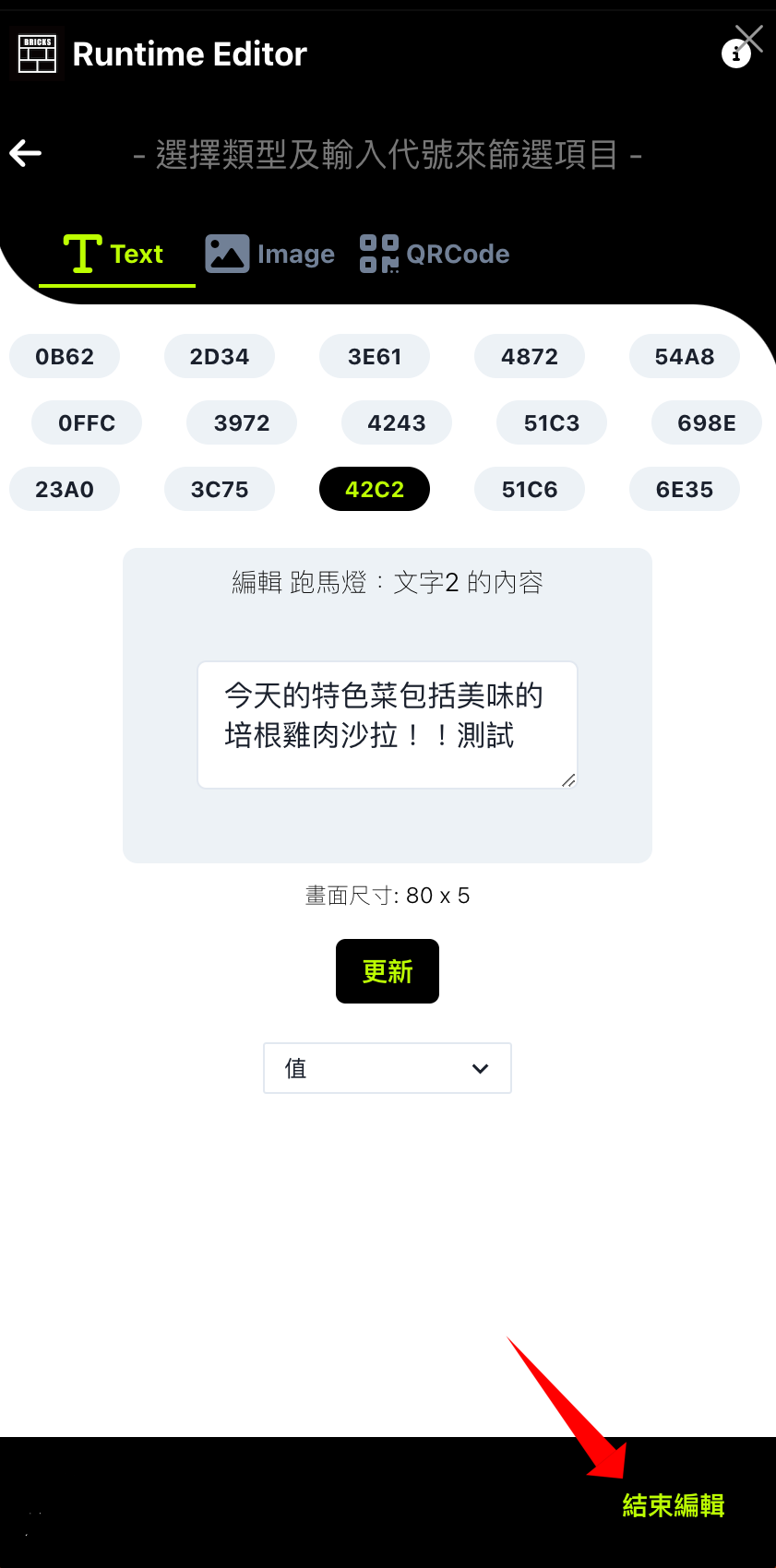Select code chip 54A8
The width and height of the screenshot is (776, 1568).
point(685,357)
